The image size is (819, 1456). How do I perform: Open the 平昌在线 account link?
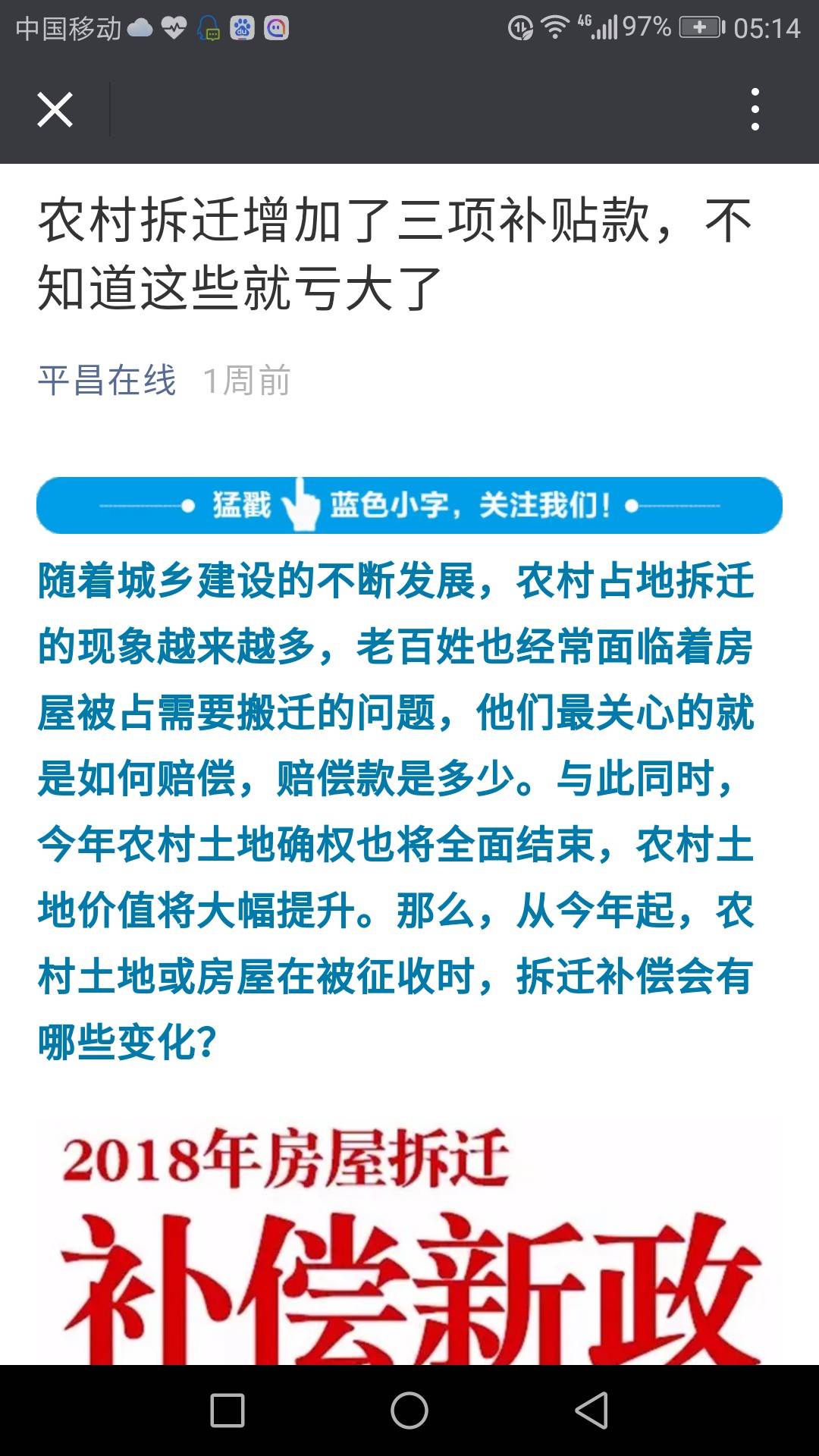(x=107, y=381)
